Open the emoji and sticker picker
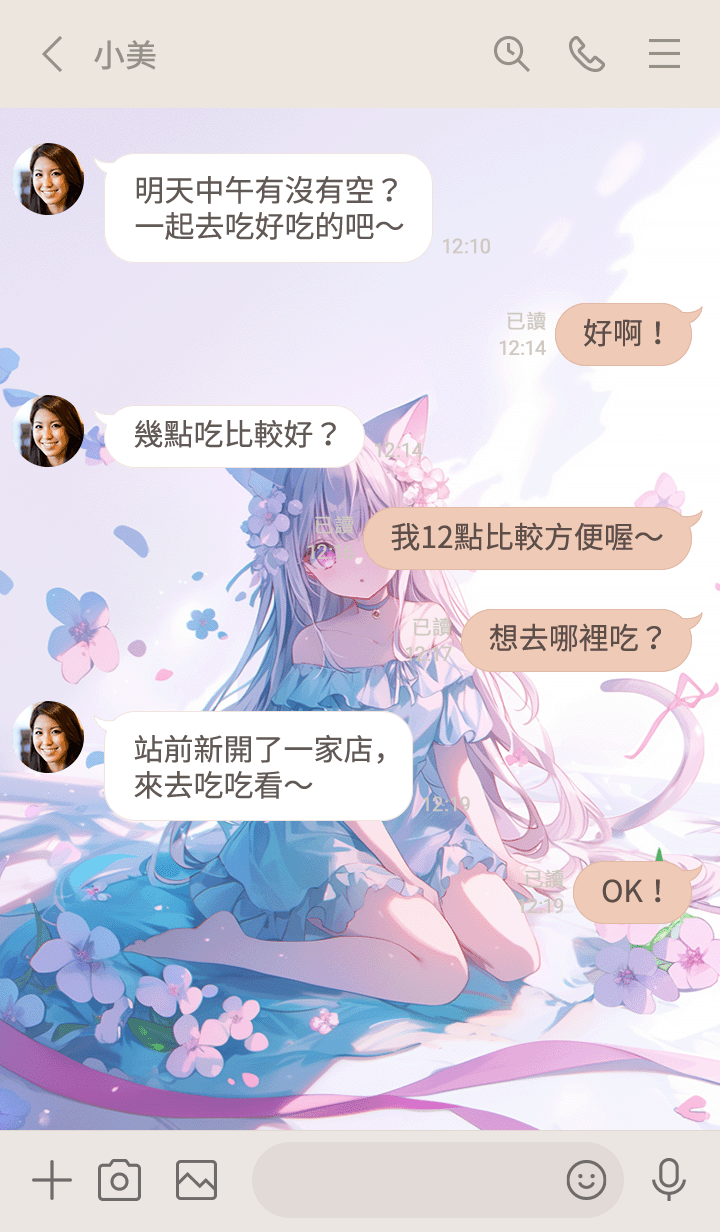This screenshot has width=720, height=1232. pyautogui.click(x=586, y=1181)
